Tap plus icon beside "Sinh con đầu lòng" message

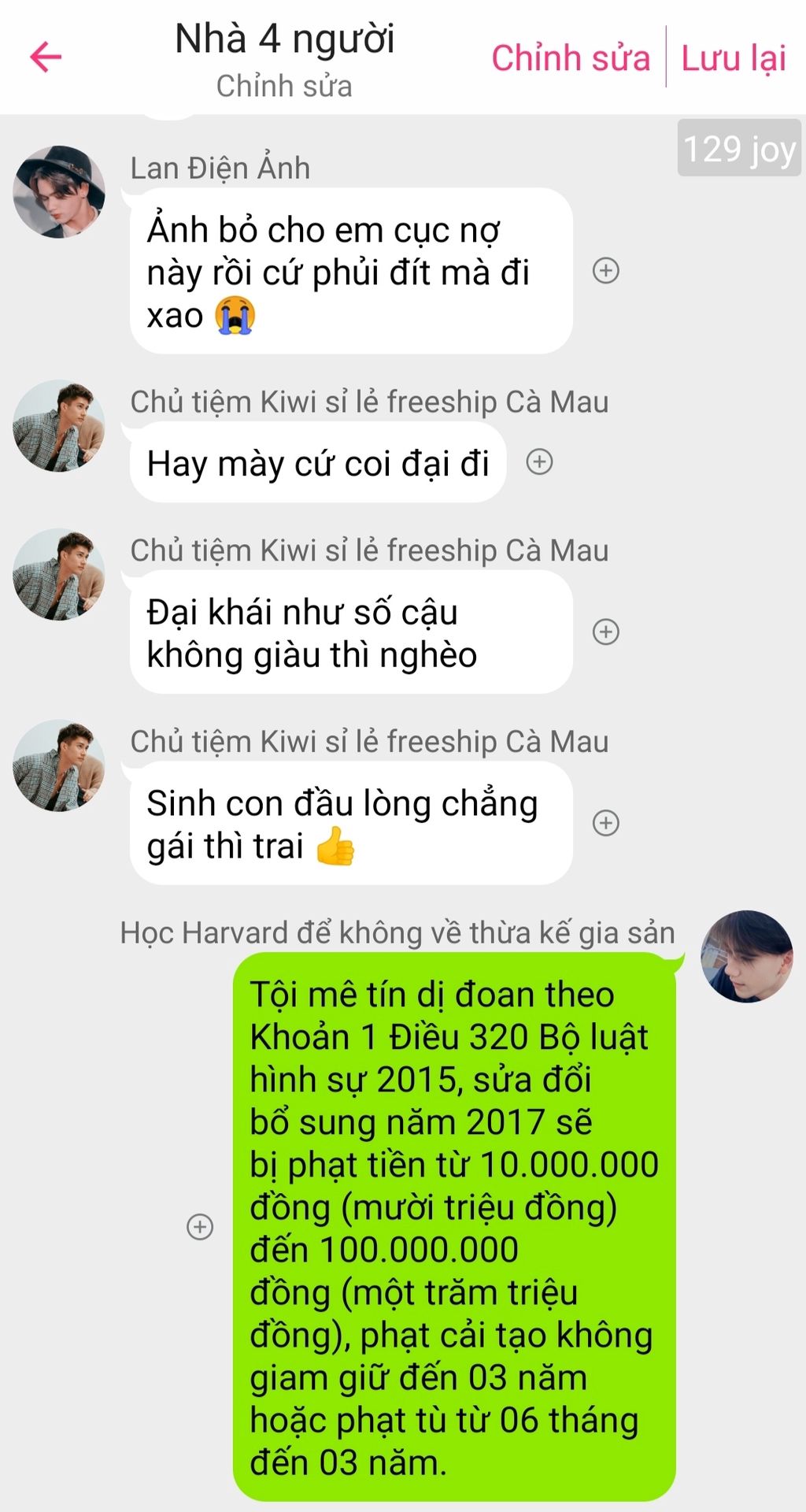point(605,823)
